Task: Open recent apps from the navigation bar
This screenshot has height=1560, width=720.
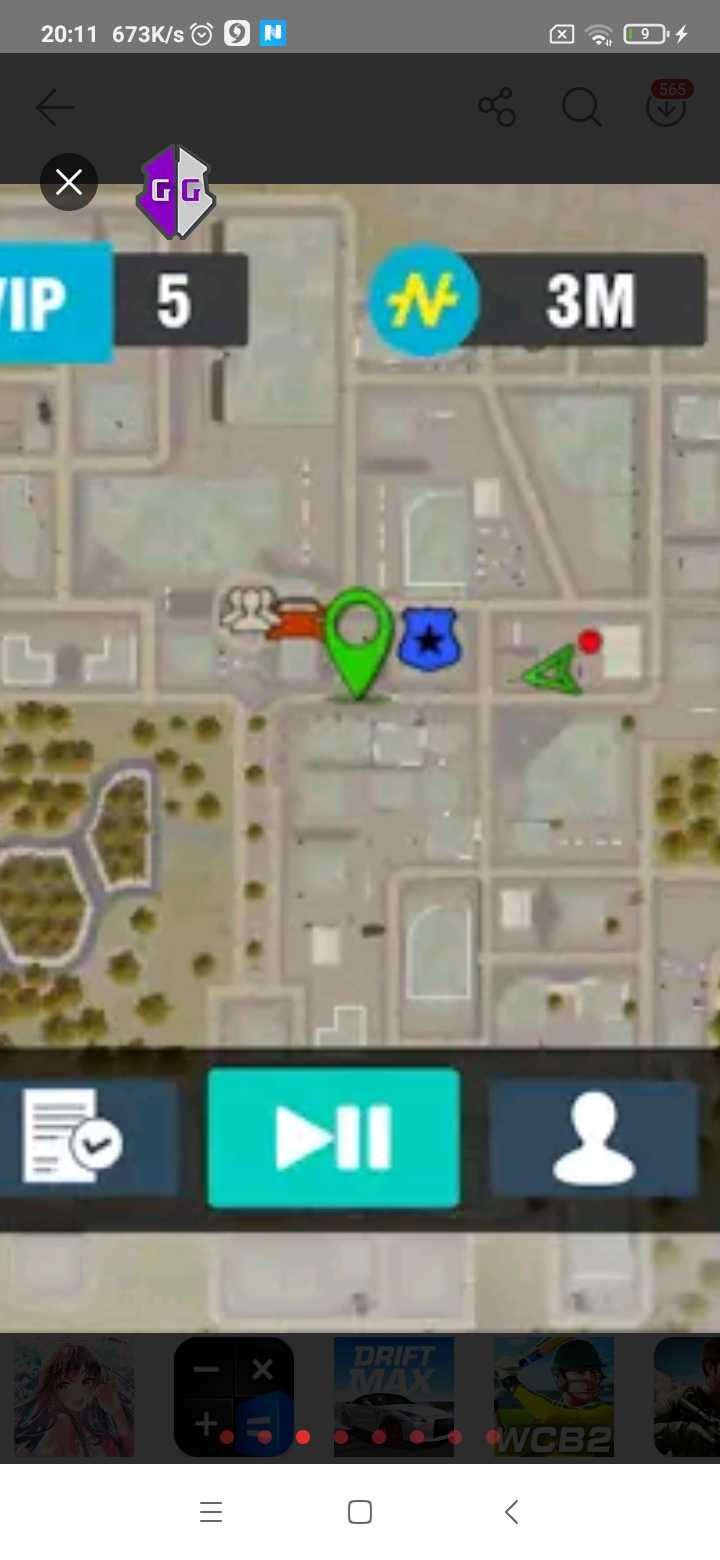Action: click(211, 1512)
